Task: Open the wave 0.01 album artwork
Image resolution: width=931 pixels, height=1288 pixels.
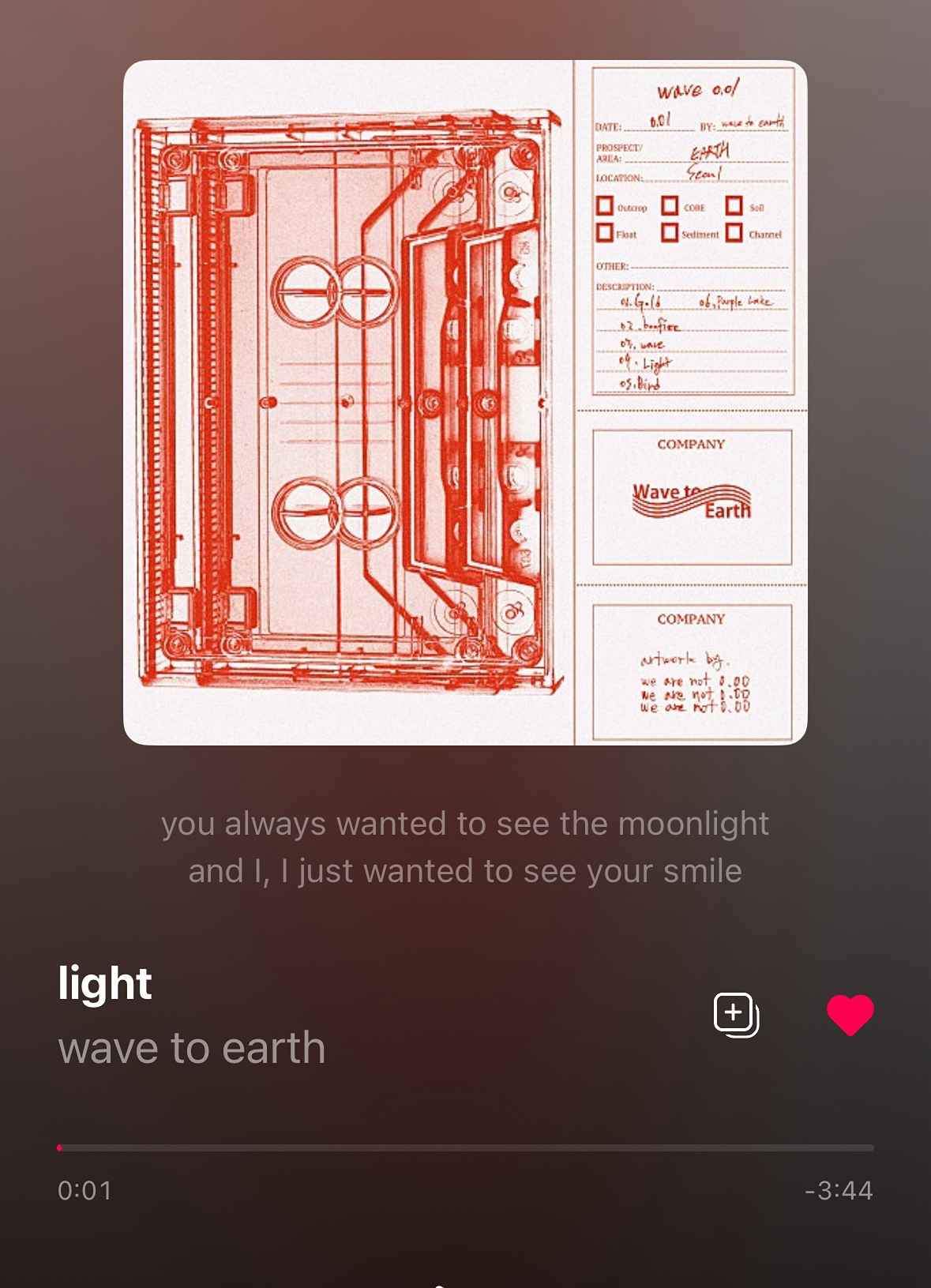Action: [465, 403]
